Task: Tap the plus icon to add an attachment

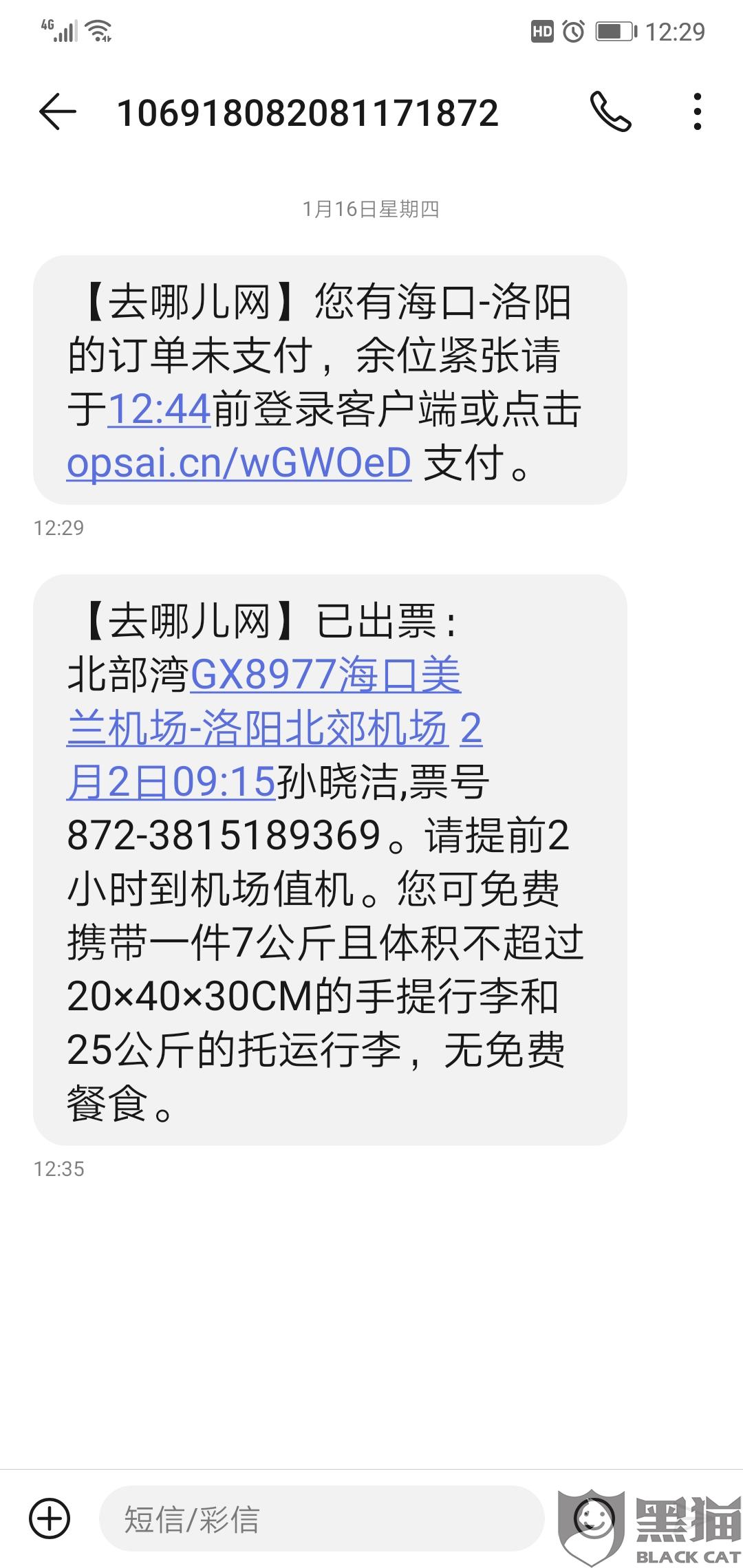Action: (50, 1518)
